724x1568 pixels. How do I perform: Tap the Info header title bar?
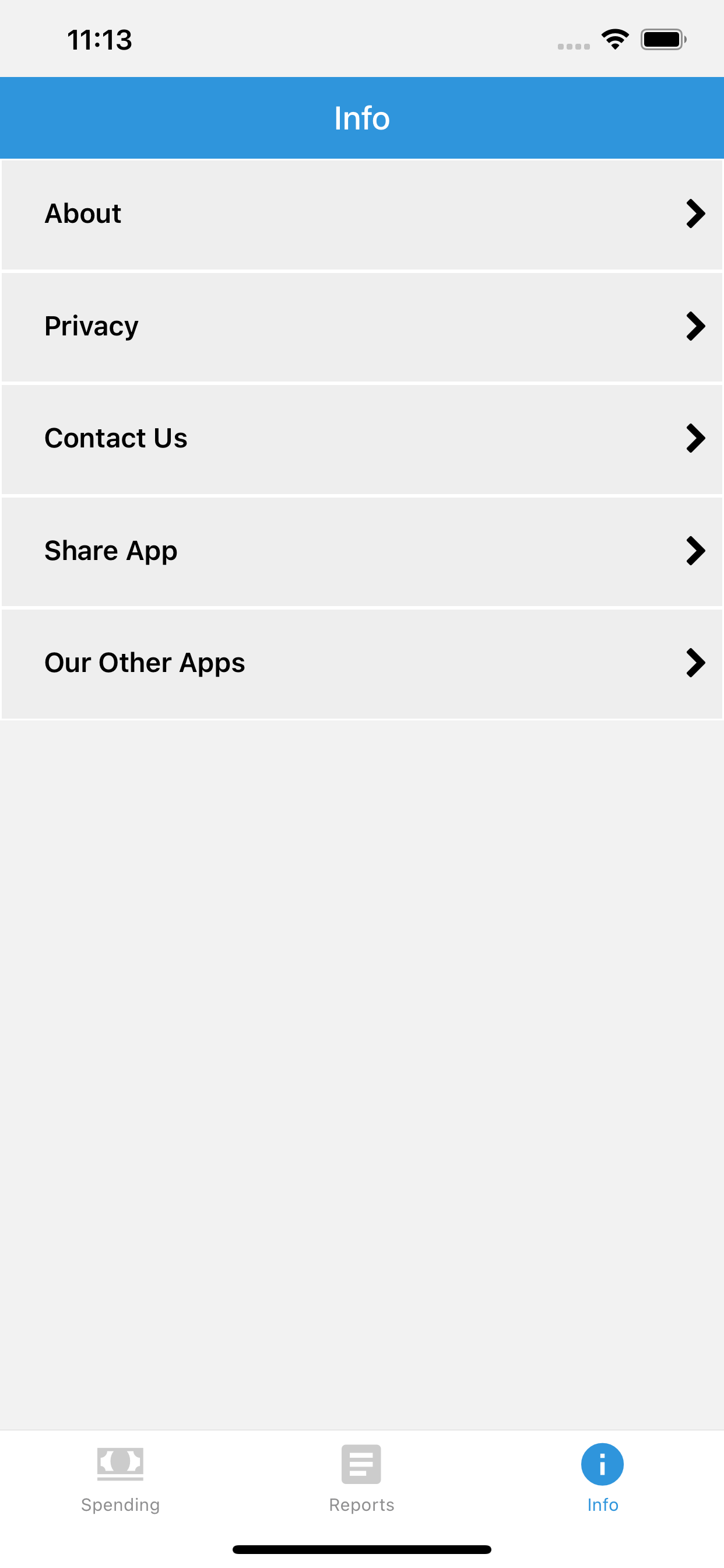click(x=362, y=117)
